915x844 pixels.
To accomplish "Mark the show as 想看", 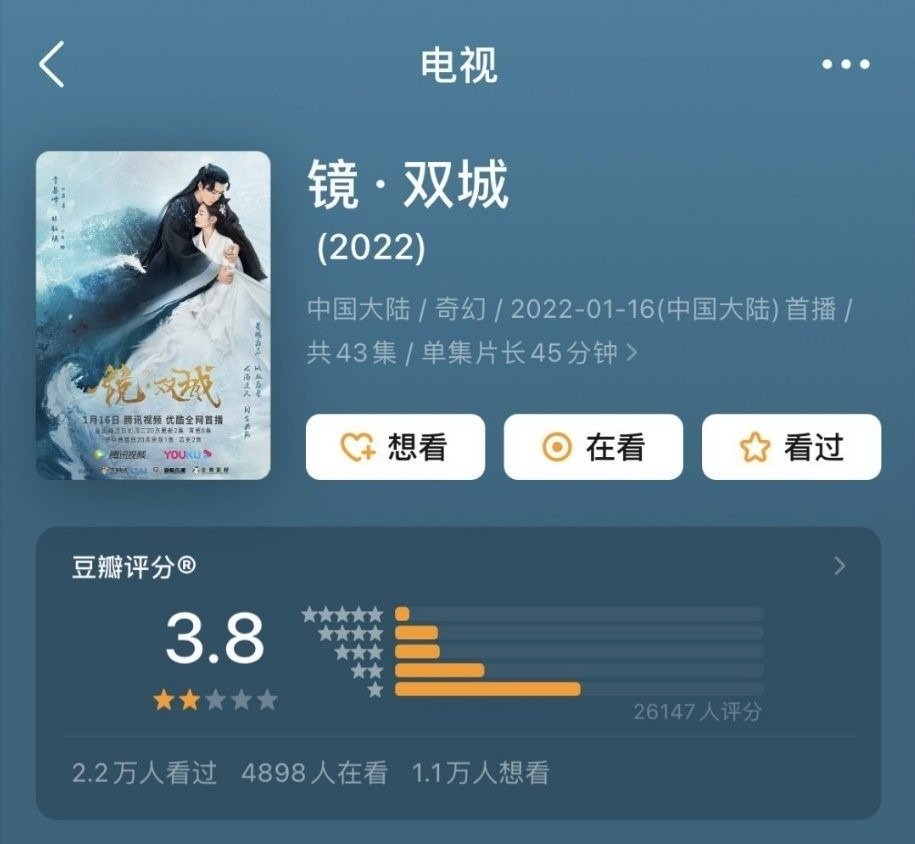I will tap(395, 447).
